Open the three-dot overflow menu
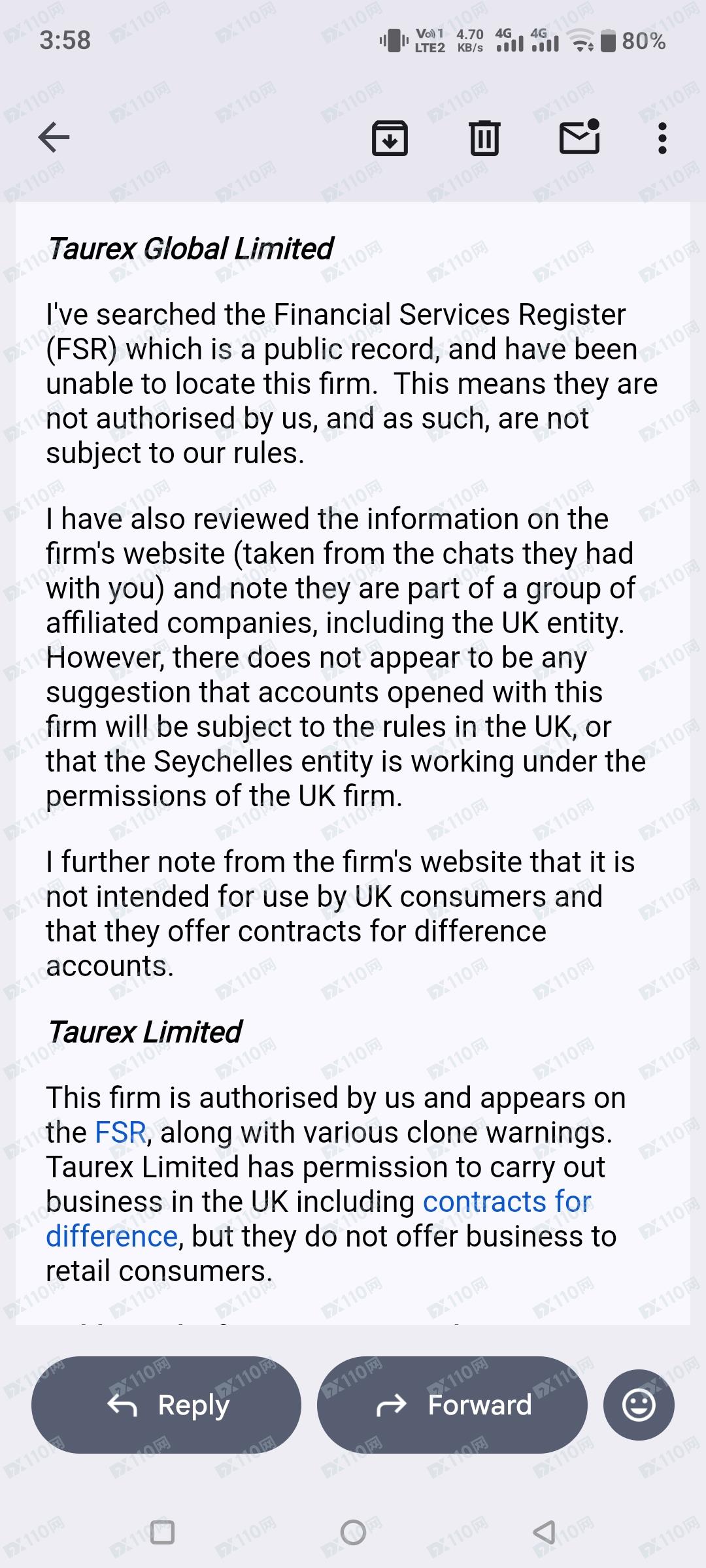The height and width of the screenshot is (1568, 706). (662, 138)
